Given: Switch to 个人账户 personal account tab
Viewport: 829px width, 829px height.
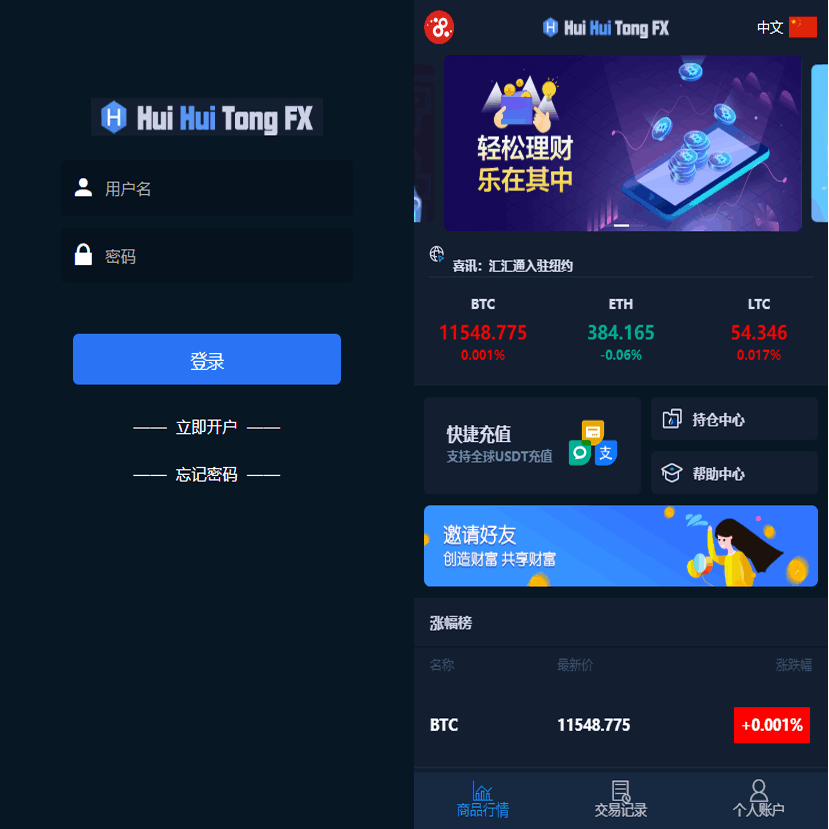Looking at the screenshot, I should click(x=758, y=800).
